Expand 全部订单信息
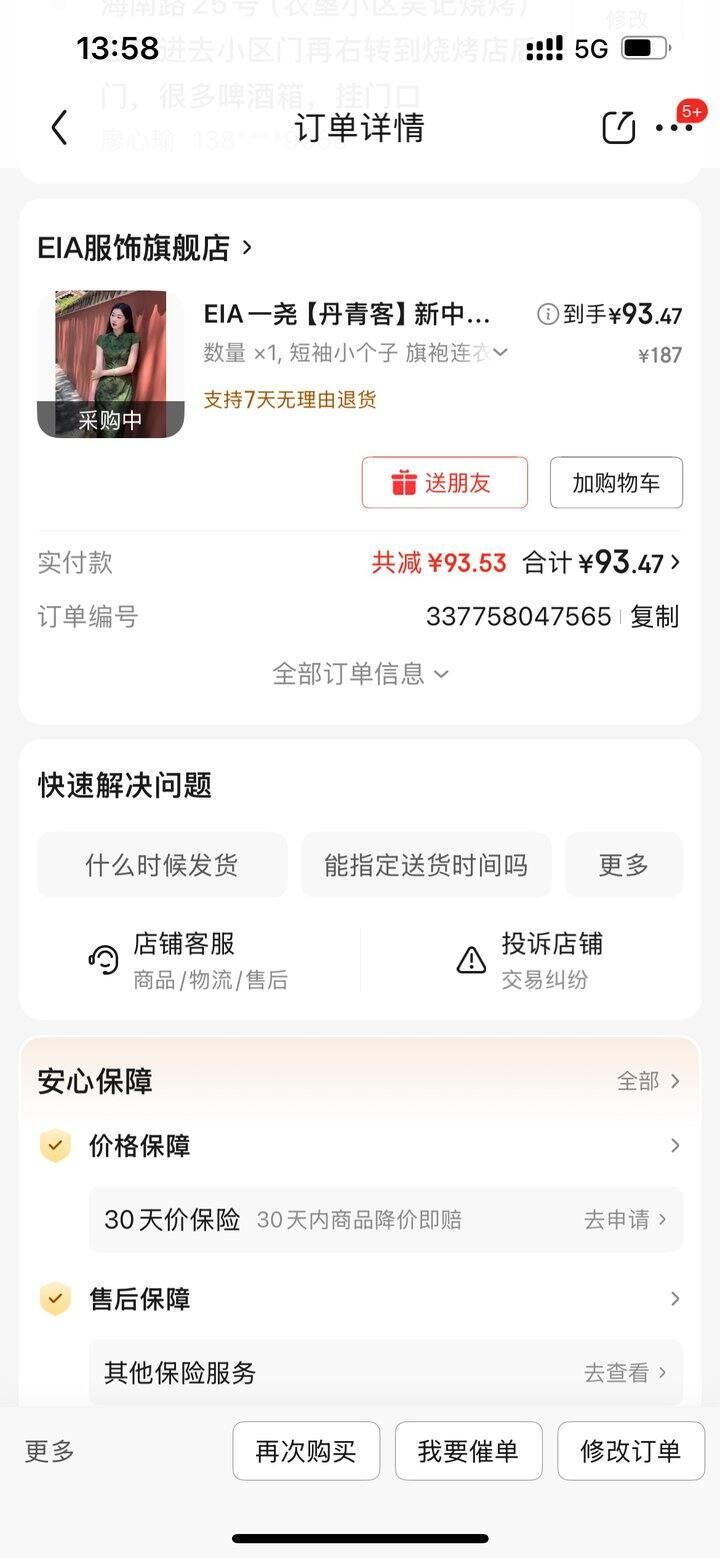This screenshot has height=1558, width=720. [x=360, y=673]
